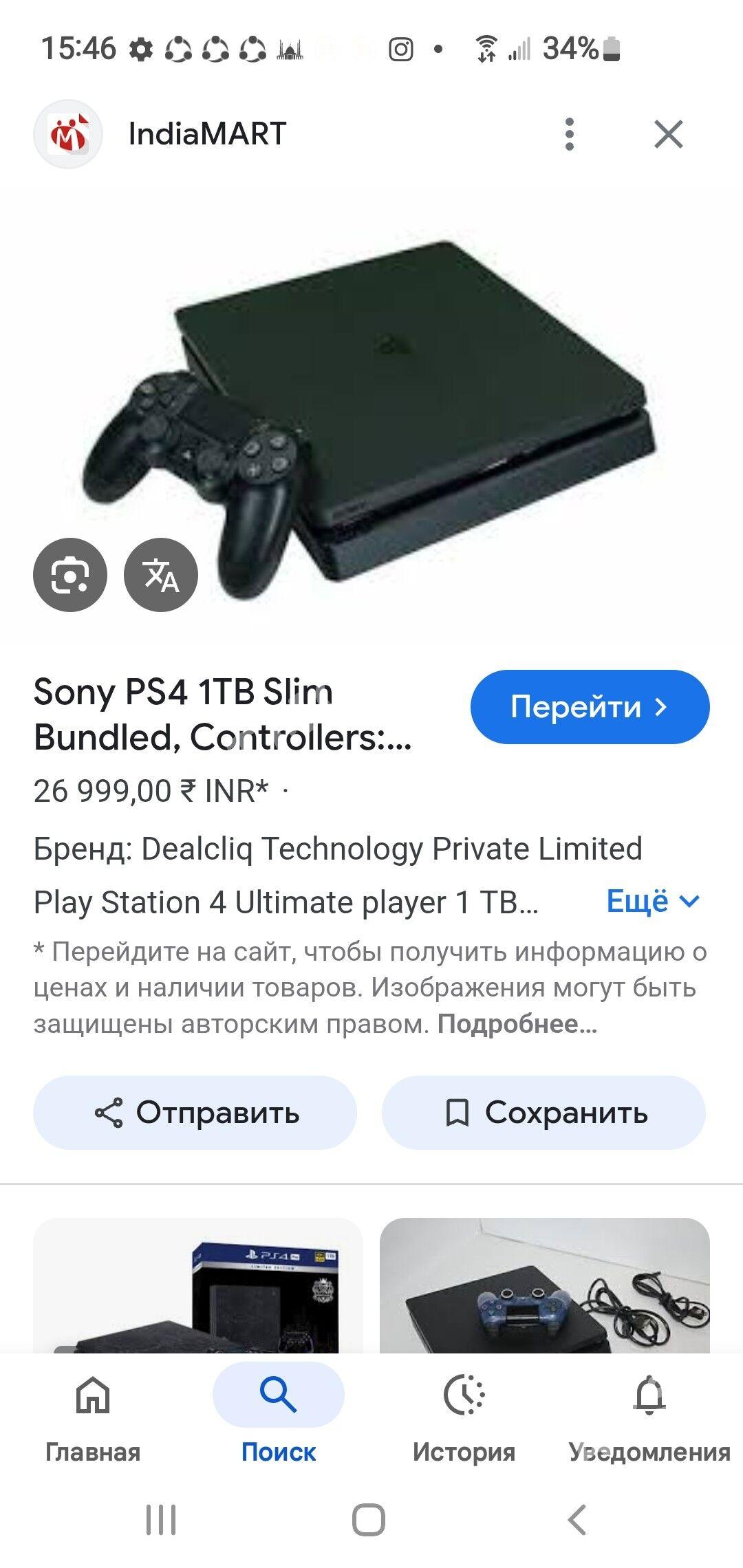743x1568 pixels.
Task: Search this image with Google Lens
Action: (70, 575)
